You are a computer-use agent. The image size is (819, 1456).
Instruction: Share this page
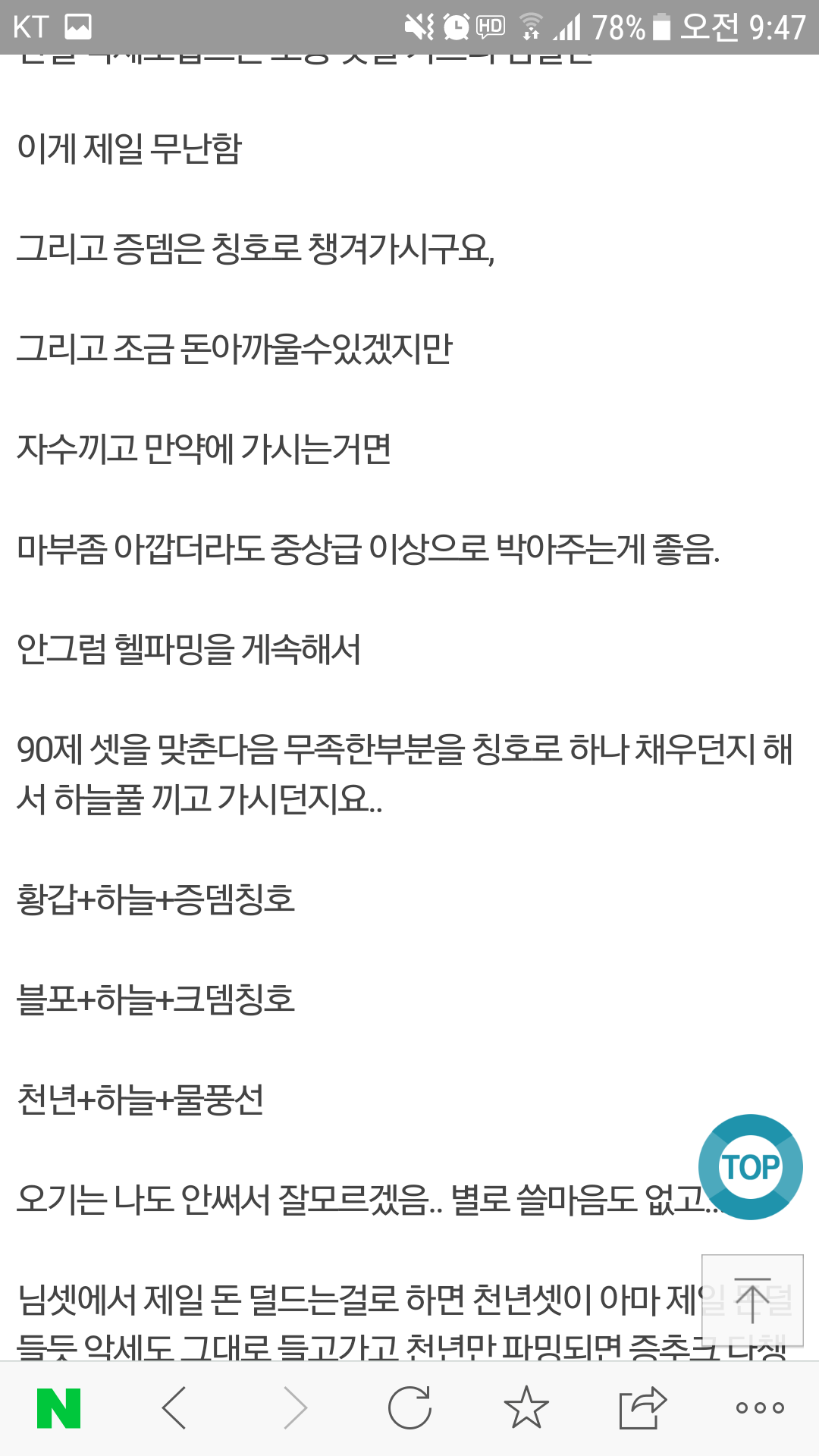coord(642,1408)
